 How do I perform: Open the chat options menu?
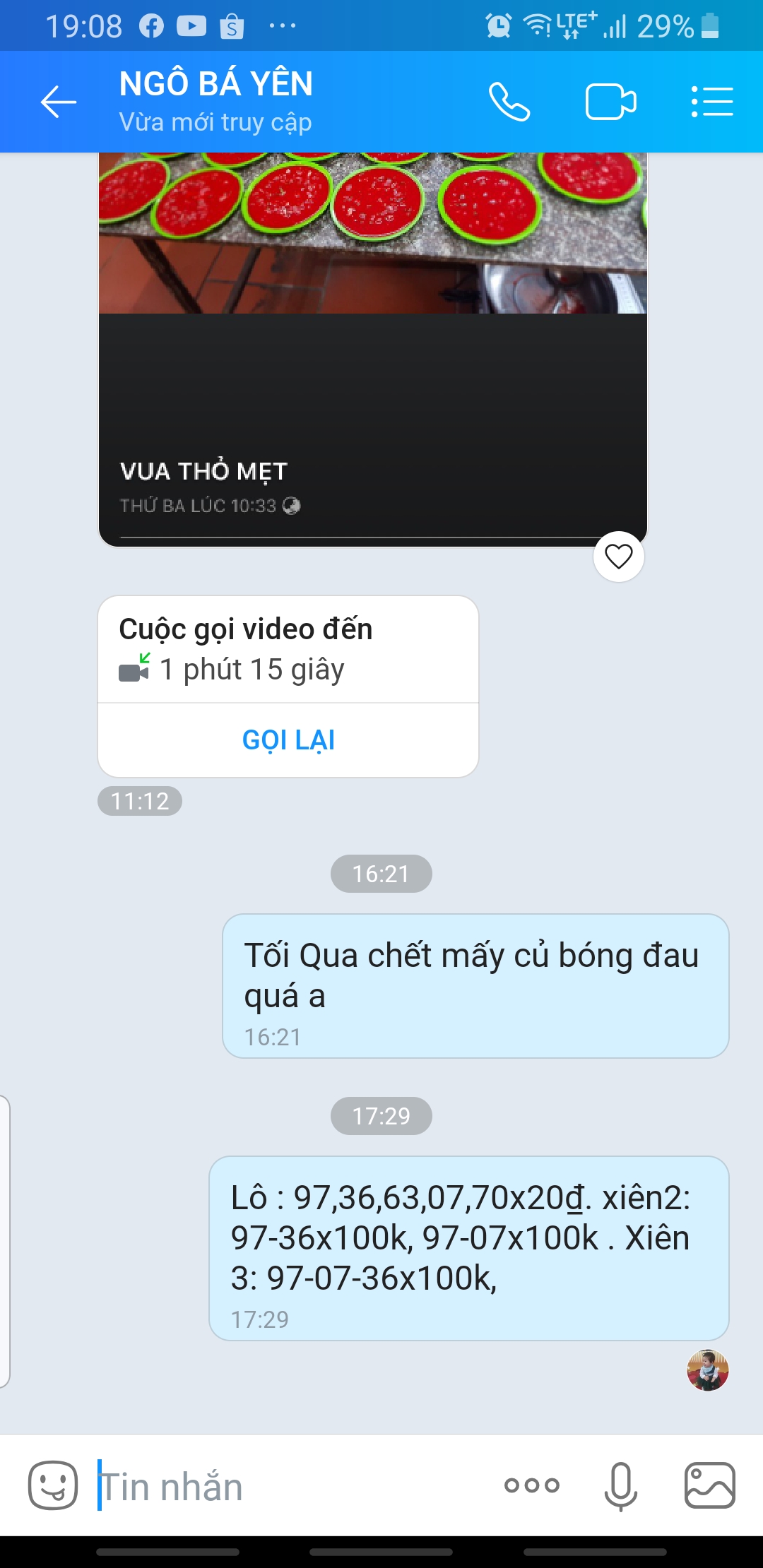click(x=711, y=102)
